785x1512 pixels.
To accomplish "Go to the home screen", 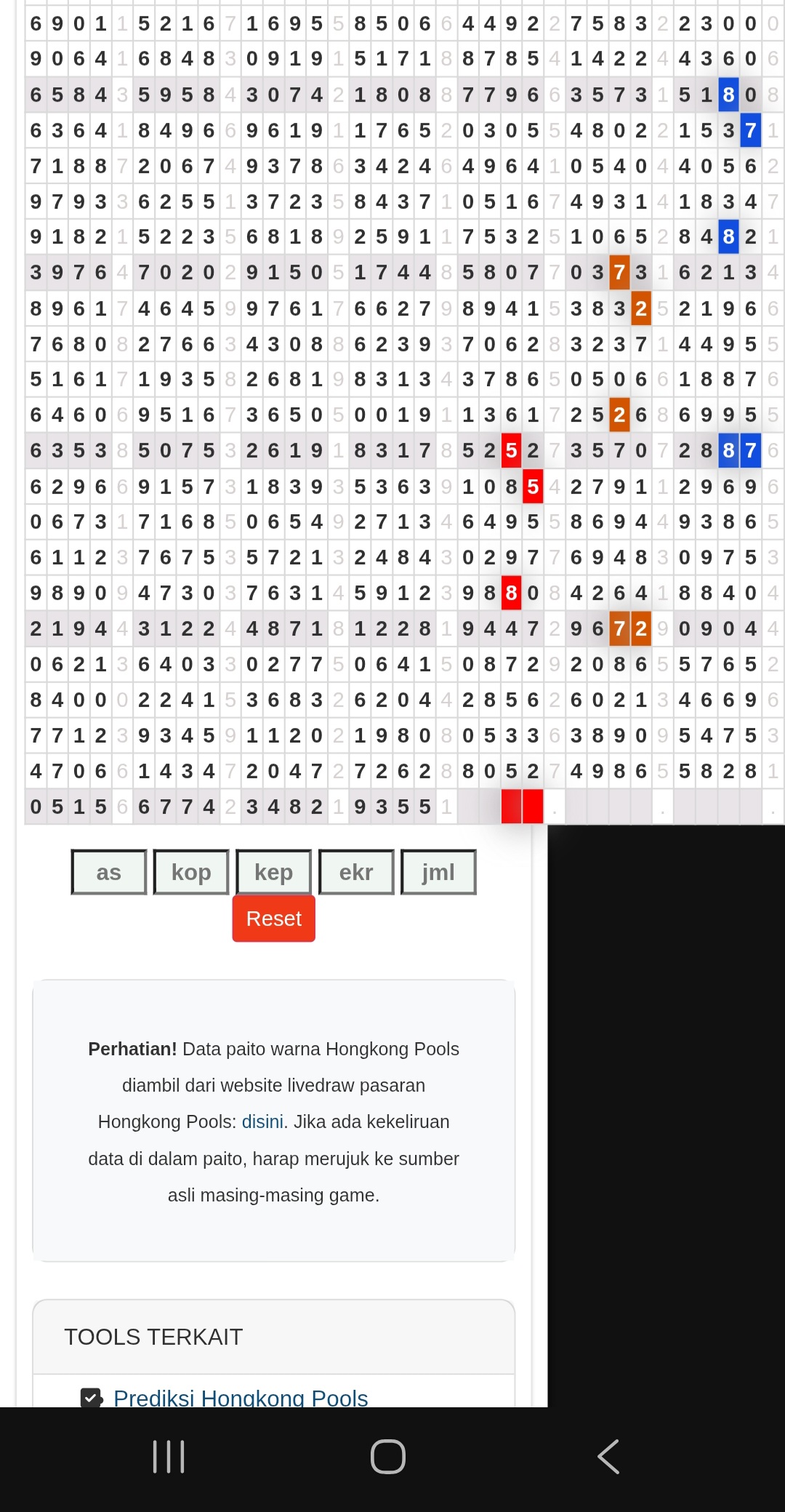I will (x=388, y=1457).
